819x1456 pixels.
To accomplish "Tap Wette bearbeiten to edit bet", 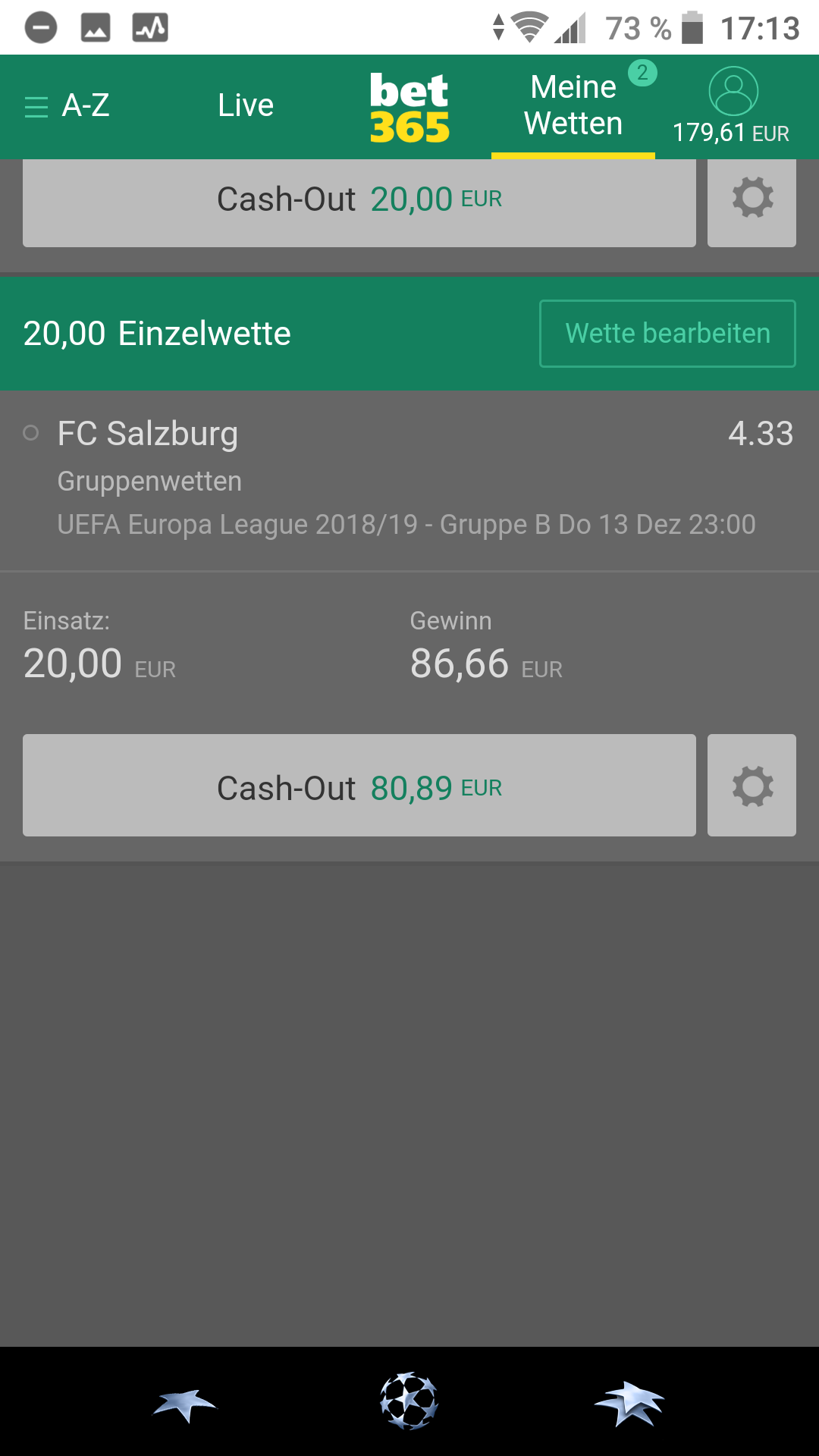I will 667,334.
